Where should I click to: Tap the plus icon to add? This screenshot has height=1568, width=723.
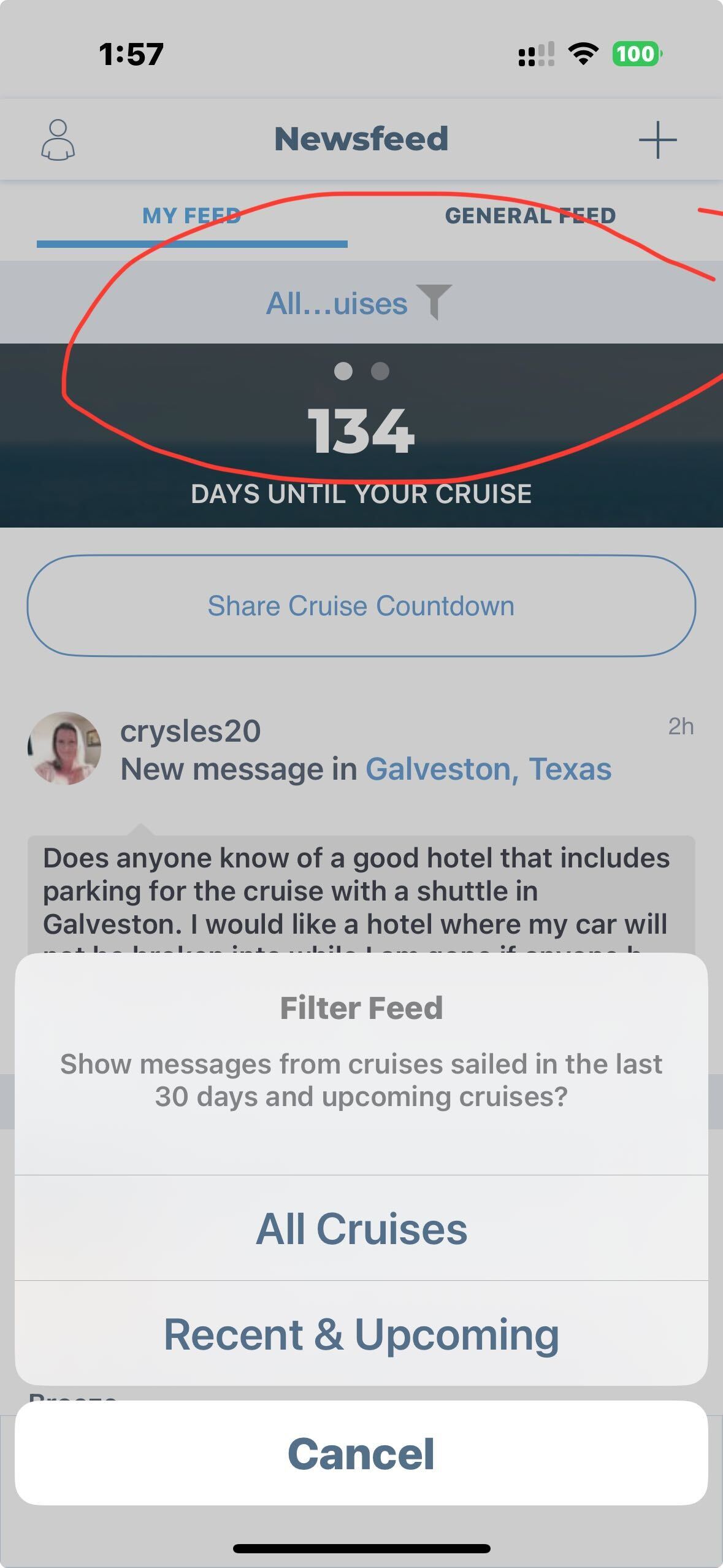(x=657, y=140)
